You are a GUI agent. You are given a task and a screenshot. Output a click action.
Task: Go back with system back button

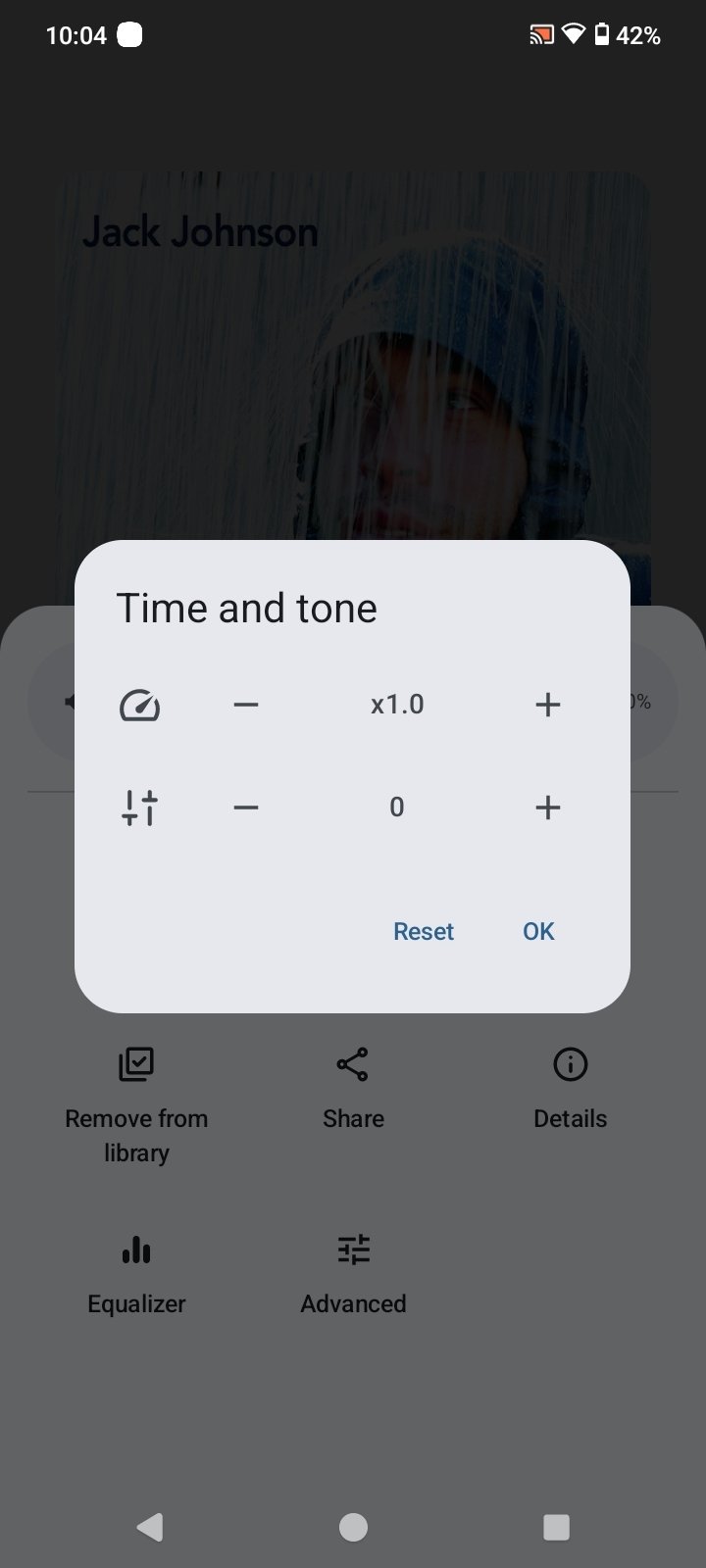[x=149, y=1526]
